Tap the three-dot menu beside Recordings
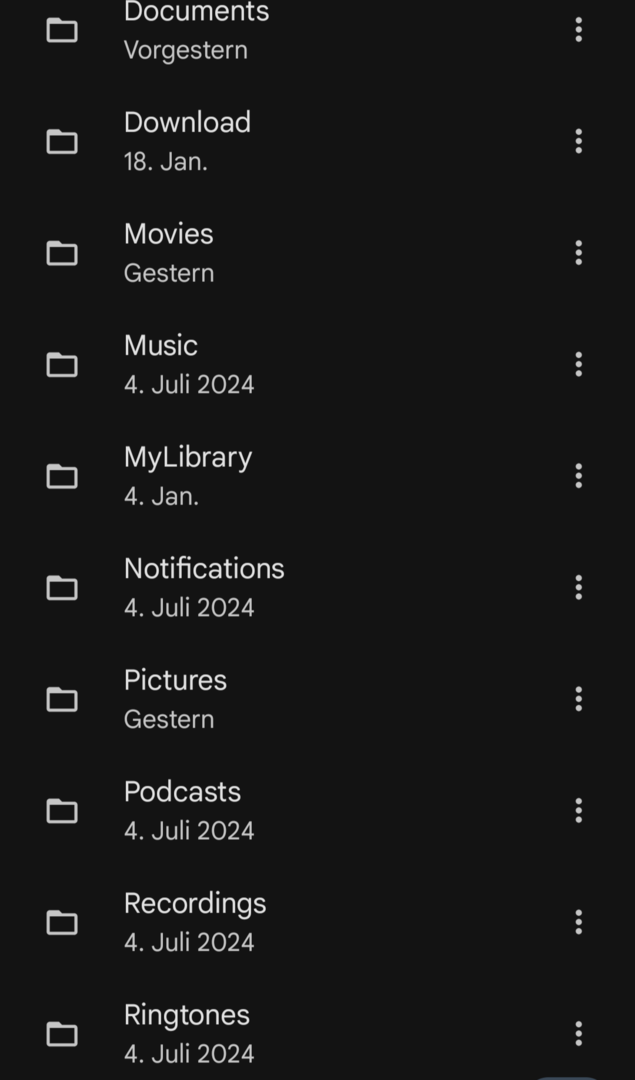Image resolution: width=635 pixels, height=1080 pixels. (x=578, y=922)
